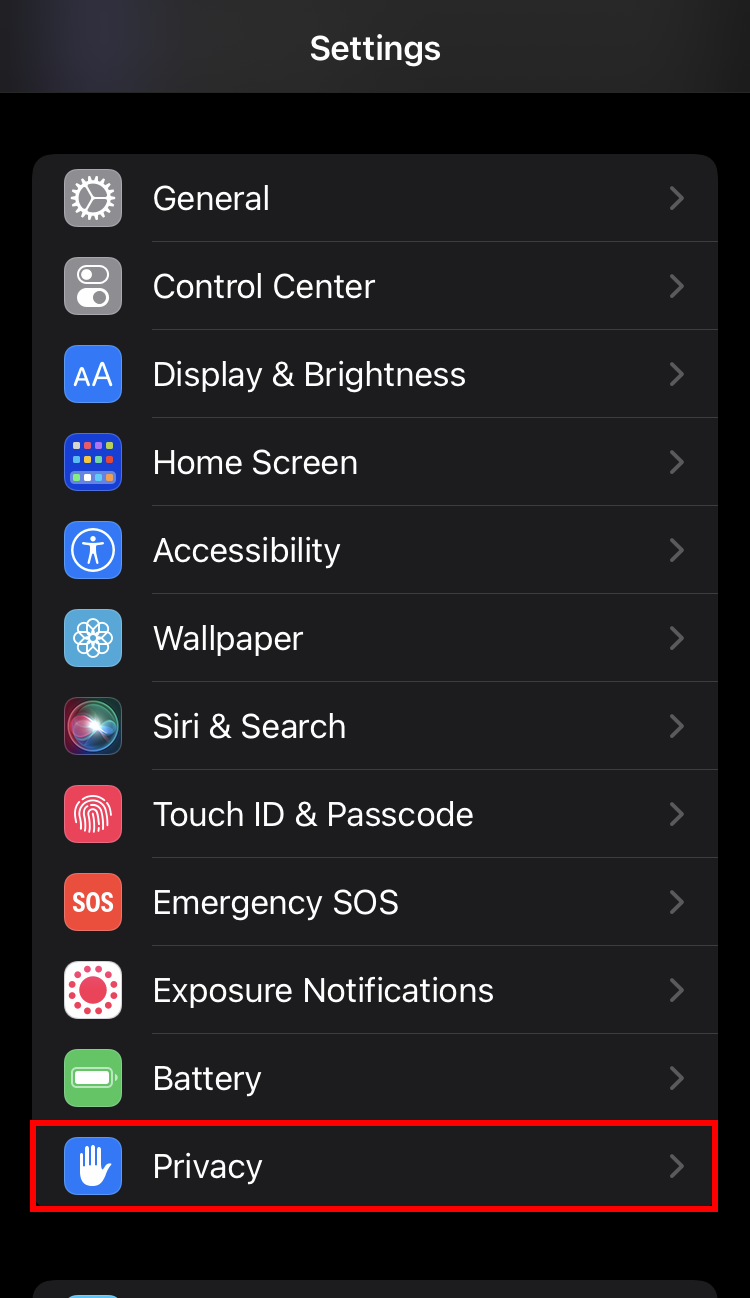Image resolution: width=750 pixels, height=1298 pixels.
Task: View Exposure Notifications settings
Action: click(x=375, y=990)
